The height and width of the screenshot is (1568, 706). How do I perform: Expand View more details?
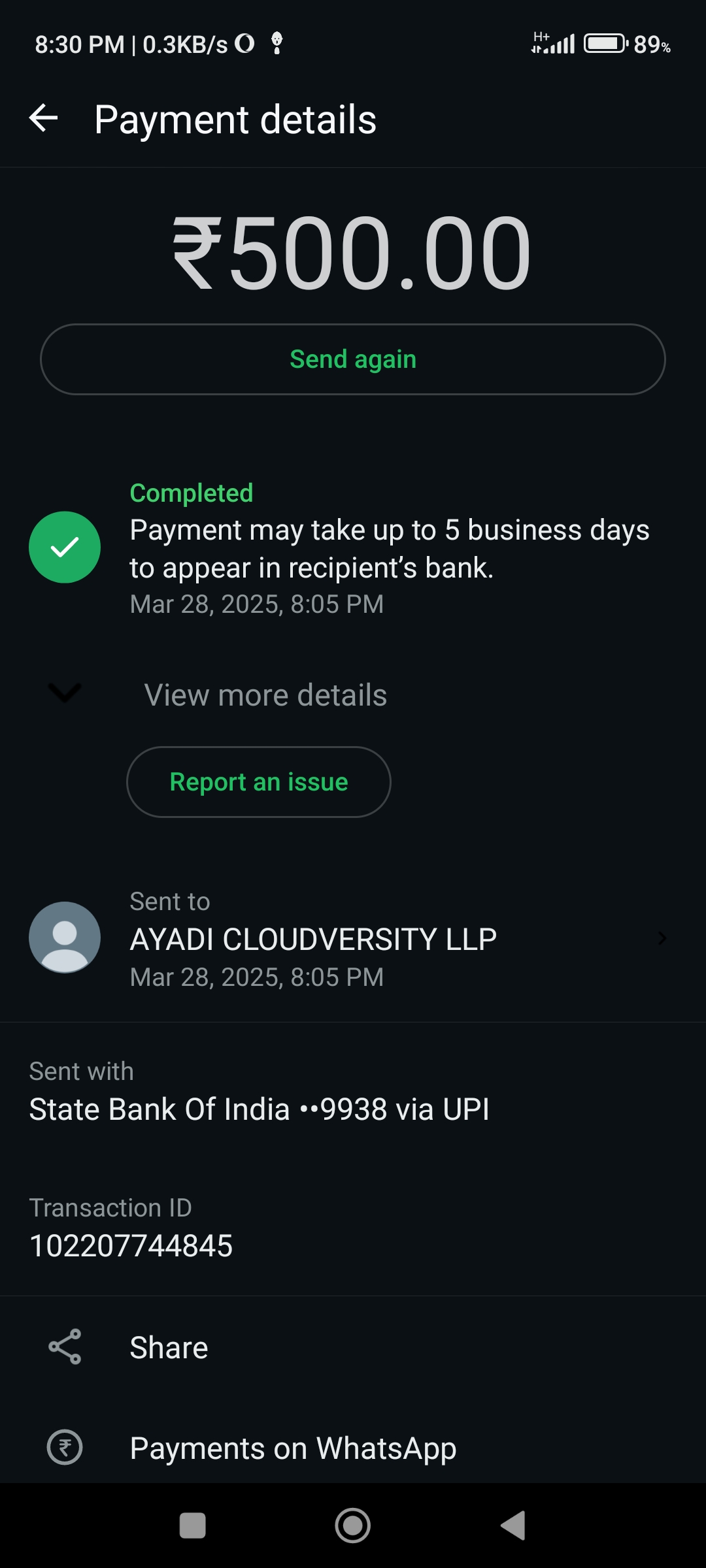click(264, 694)
